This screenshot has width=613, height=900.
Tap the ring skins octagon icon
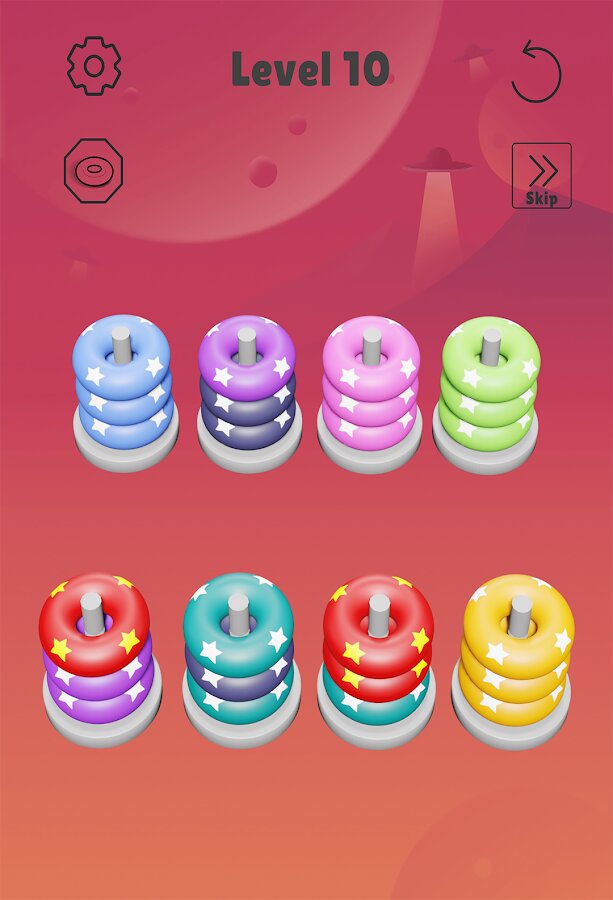pyautogui.click(x=94, y=172)
